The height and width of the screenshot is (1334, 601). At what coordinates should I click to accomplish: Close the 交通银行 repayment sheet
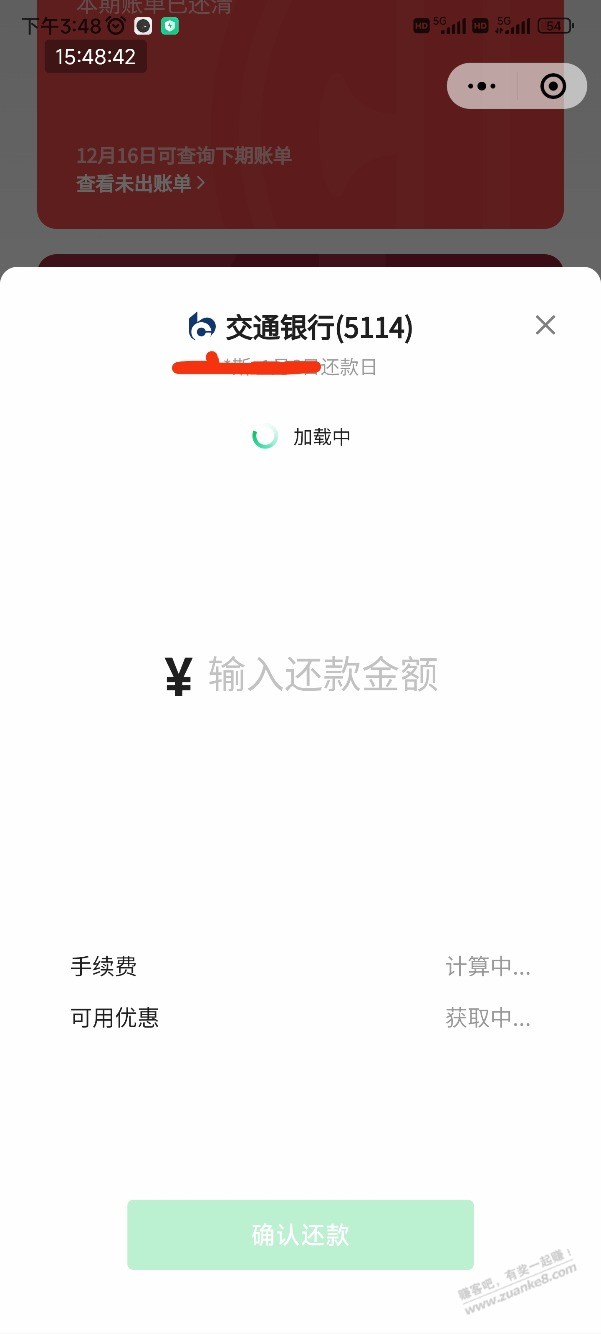[545, 325]
